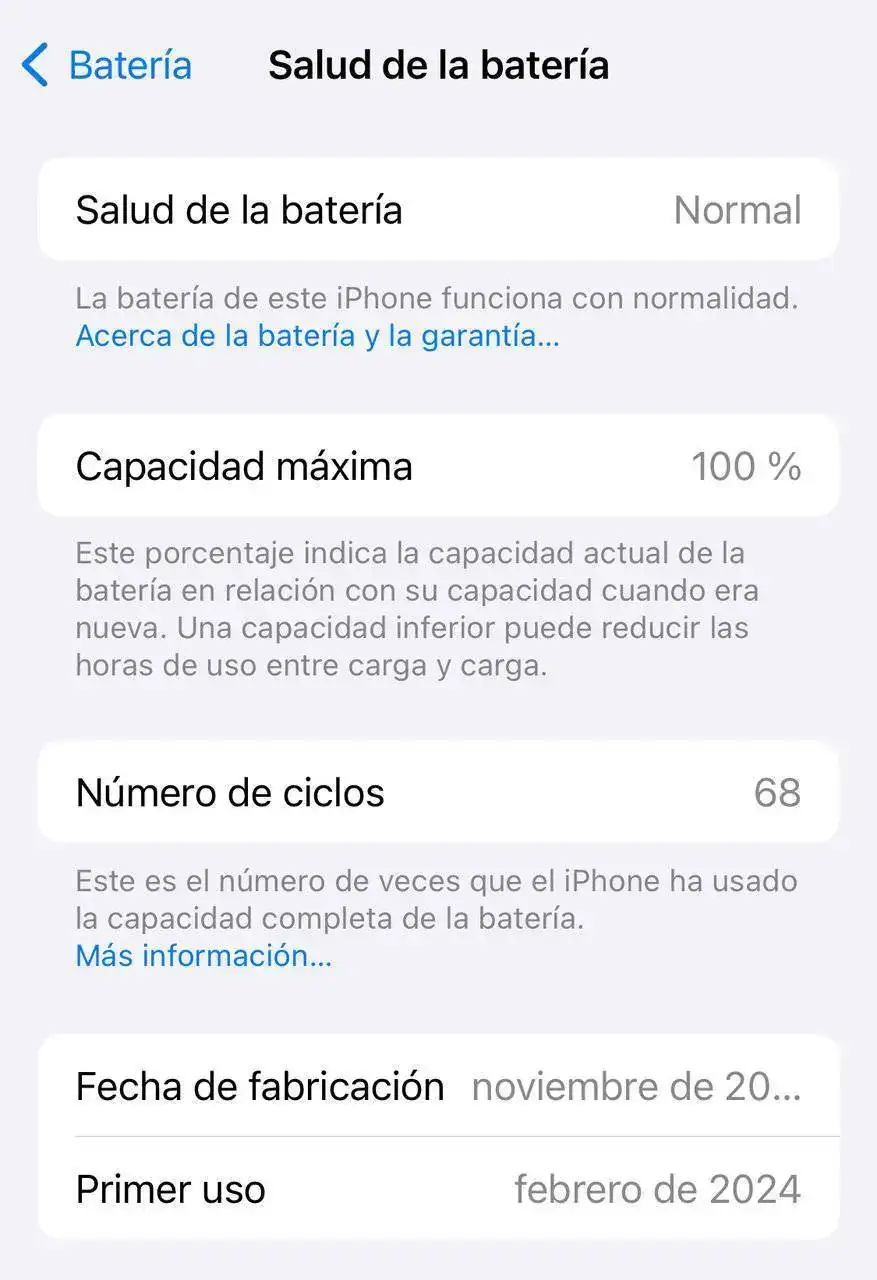Open 'Más información' about cycle count
The width and height of the screenshot is (877, 1280).
click(203, 955)
